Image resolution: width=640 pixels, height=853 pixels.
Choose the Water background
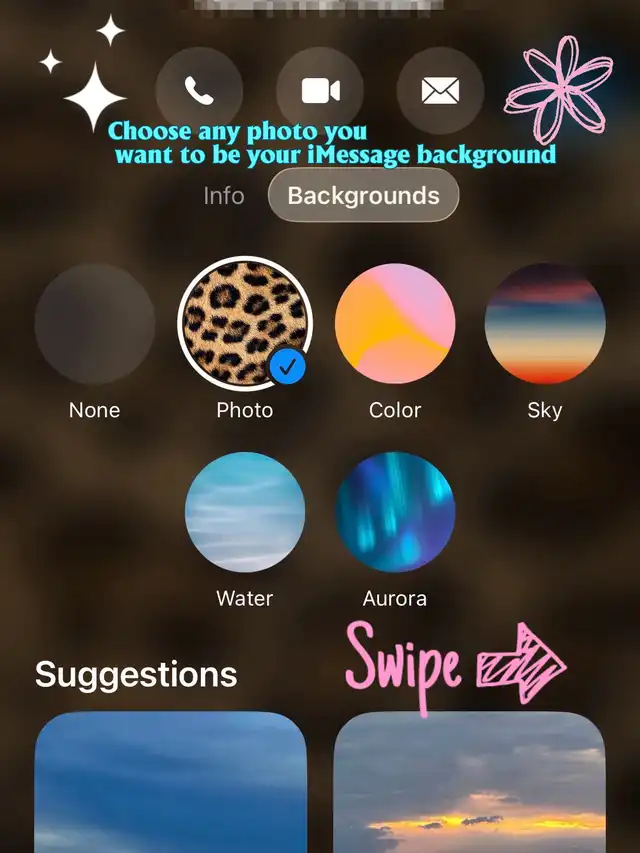tap(245, 512)
